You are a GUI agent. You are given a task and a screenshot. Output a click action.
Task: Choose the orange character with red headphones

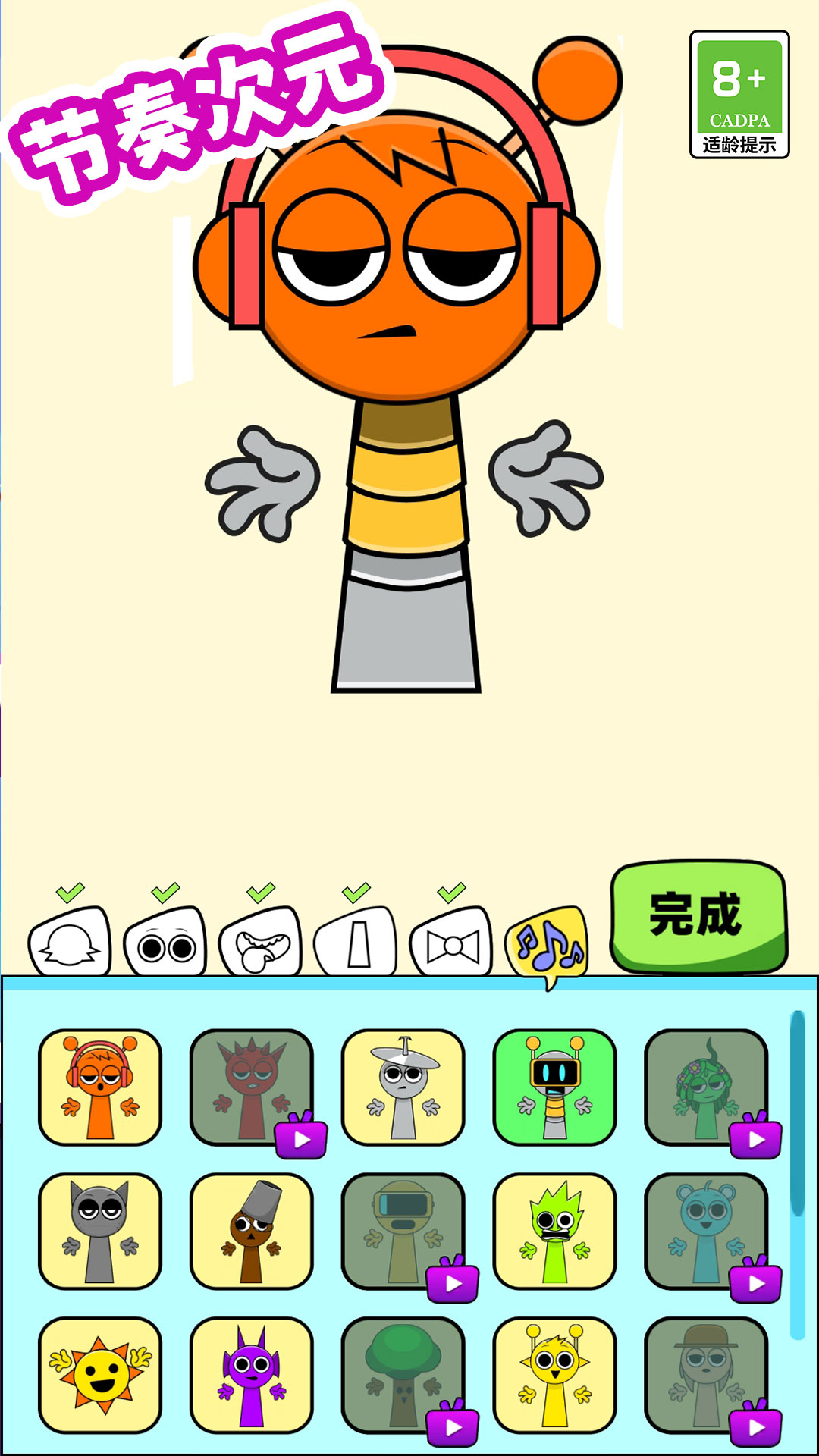pyautogui.click(x=100, y=1087)
